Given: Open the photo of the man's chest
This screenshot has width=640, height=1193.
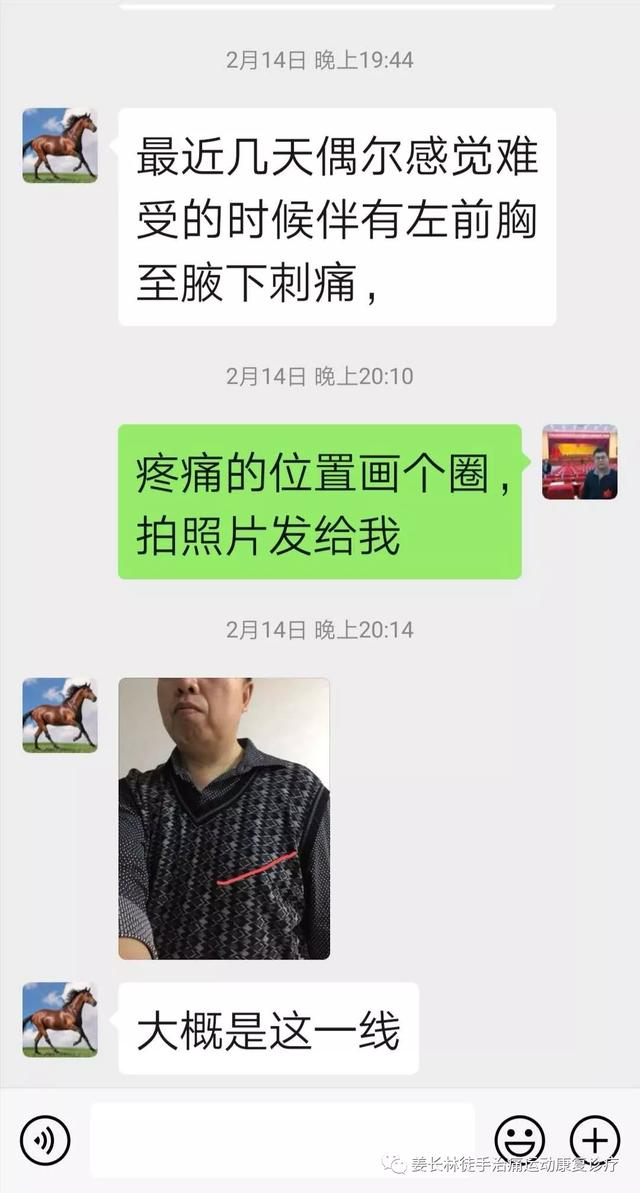Looking at the screenshot, I should pos(224,819).
